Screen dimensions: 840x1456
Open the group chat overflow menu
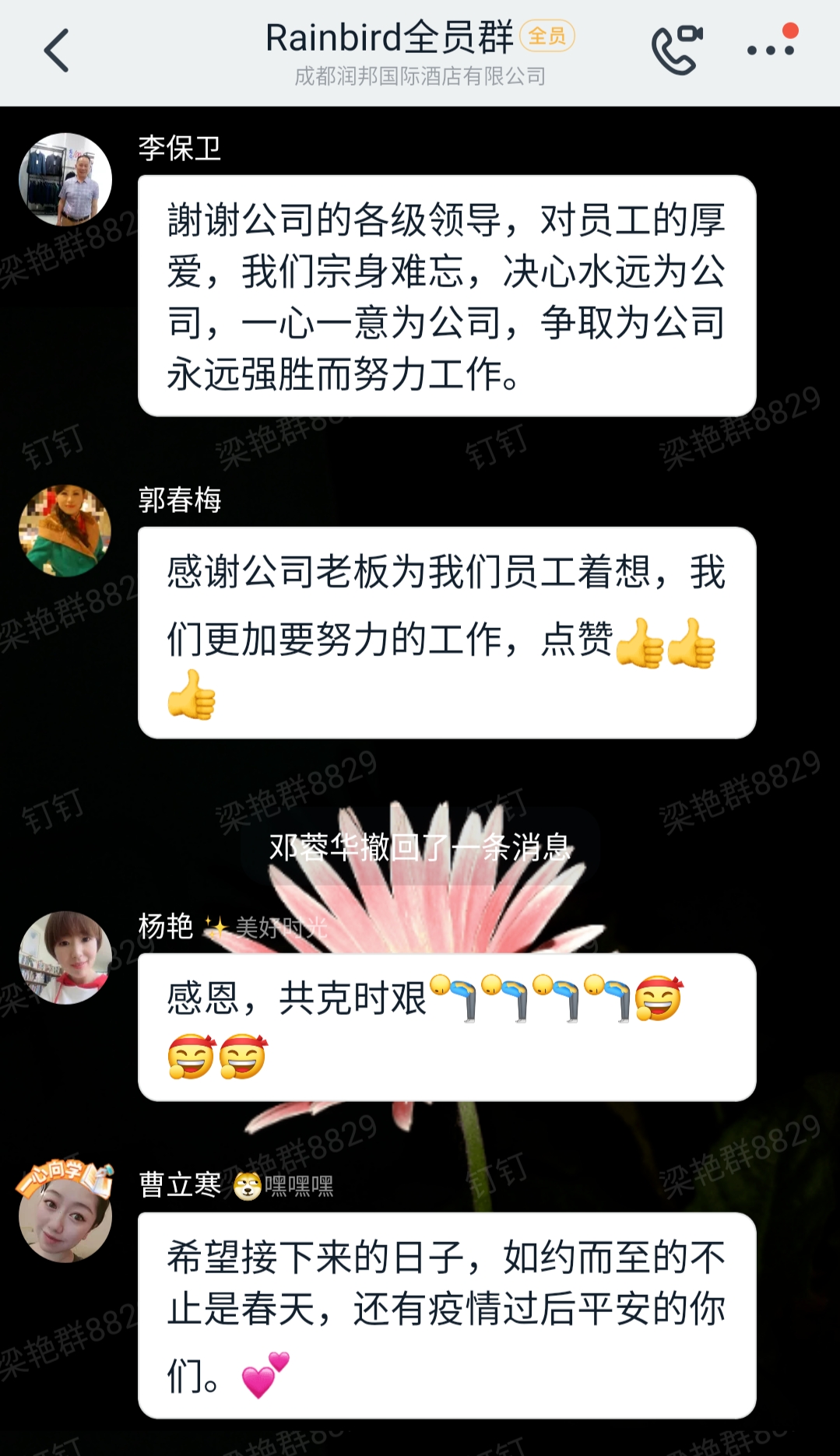coord(770,50)
